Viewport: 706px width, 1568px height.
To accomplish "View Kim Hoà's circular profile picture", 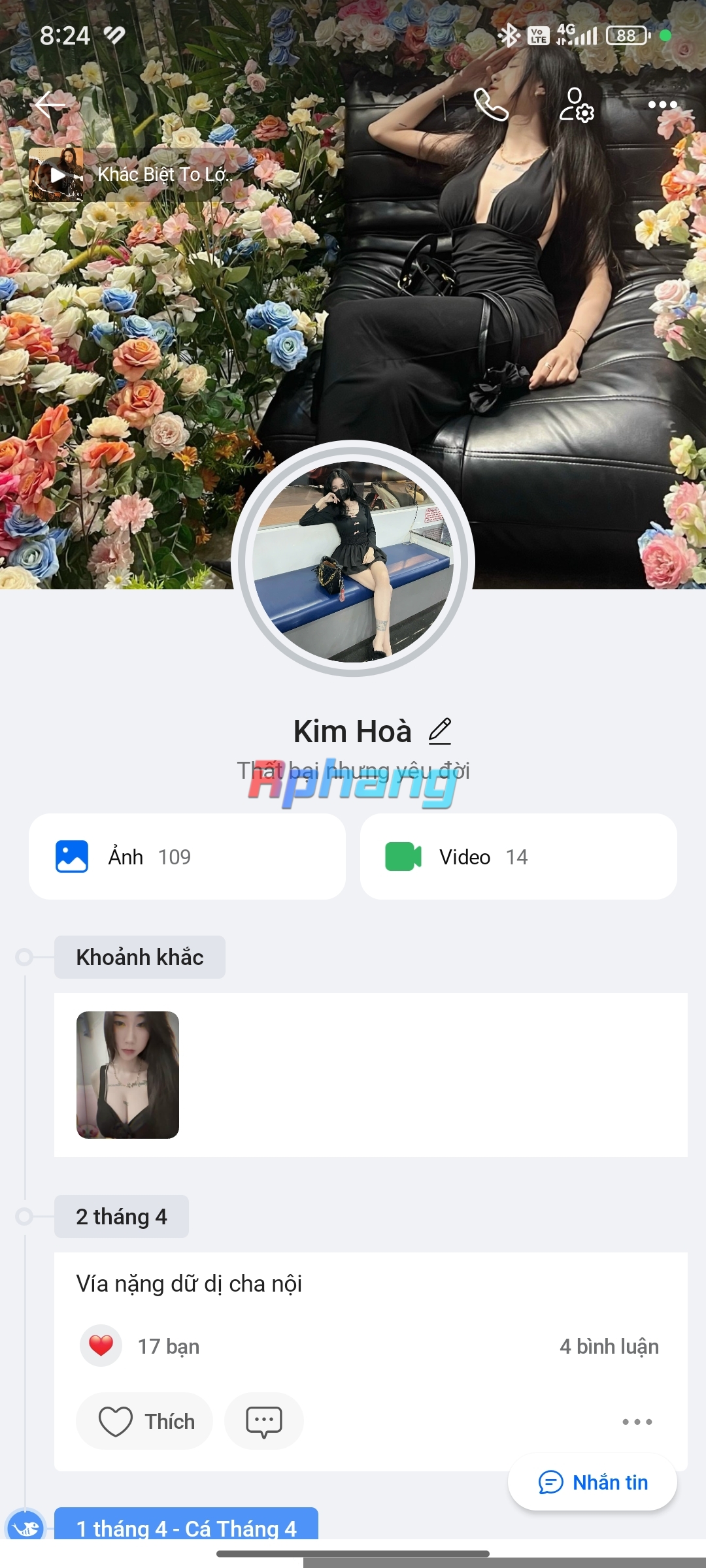I will [353, 560].
